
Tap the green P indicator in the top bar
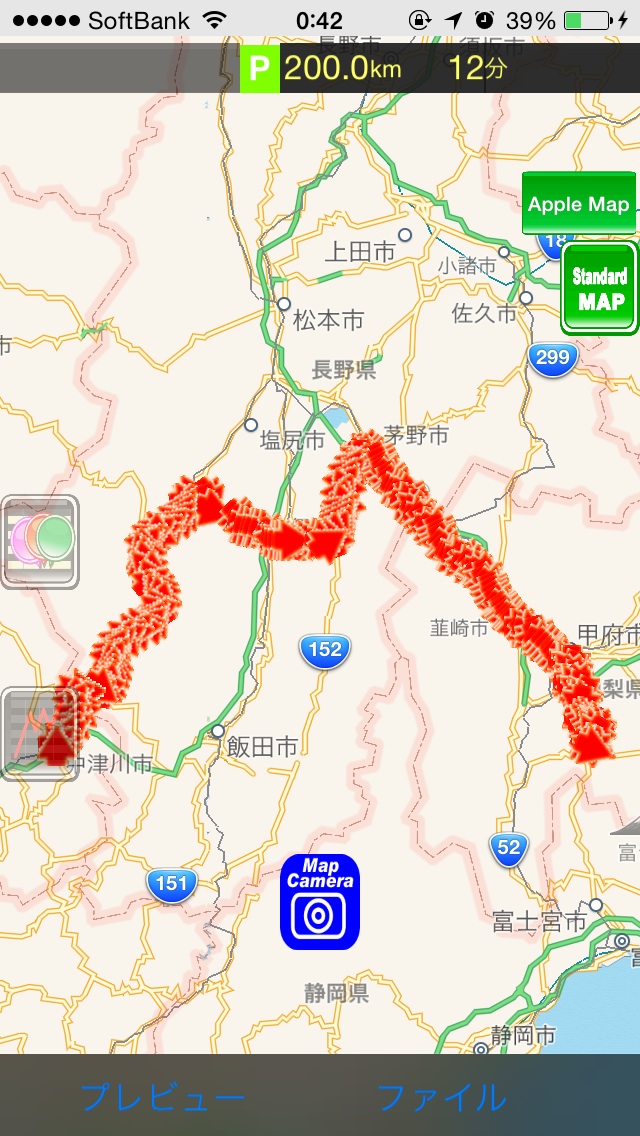pyautogui.click(x=259, y=70)
